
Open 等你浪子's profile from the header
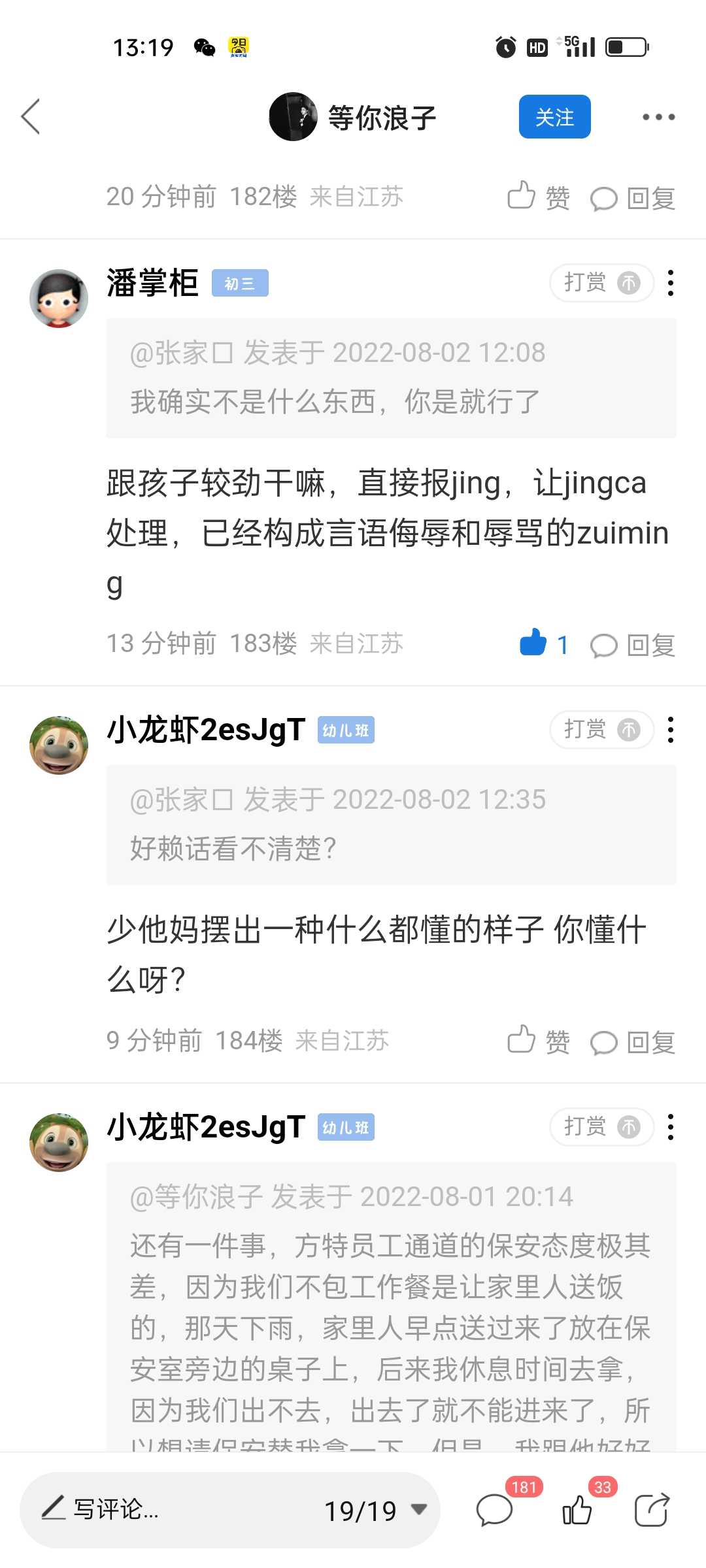pos(353,117)
